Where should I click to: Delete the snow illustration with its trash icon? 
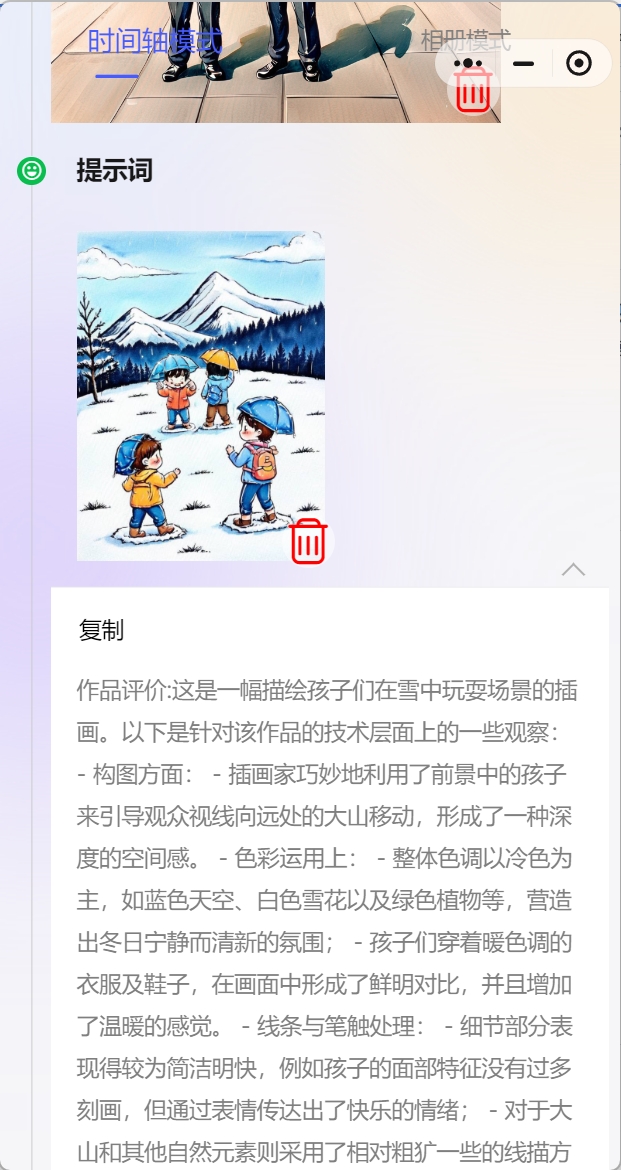pos(309,541)
